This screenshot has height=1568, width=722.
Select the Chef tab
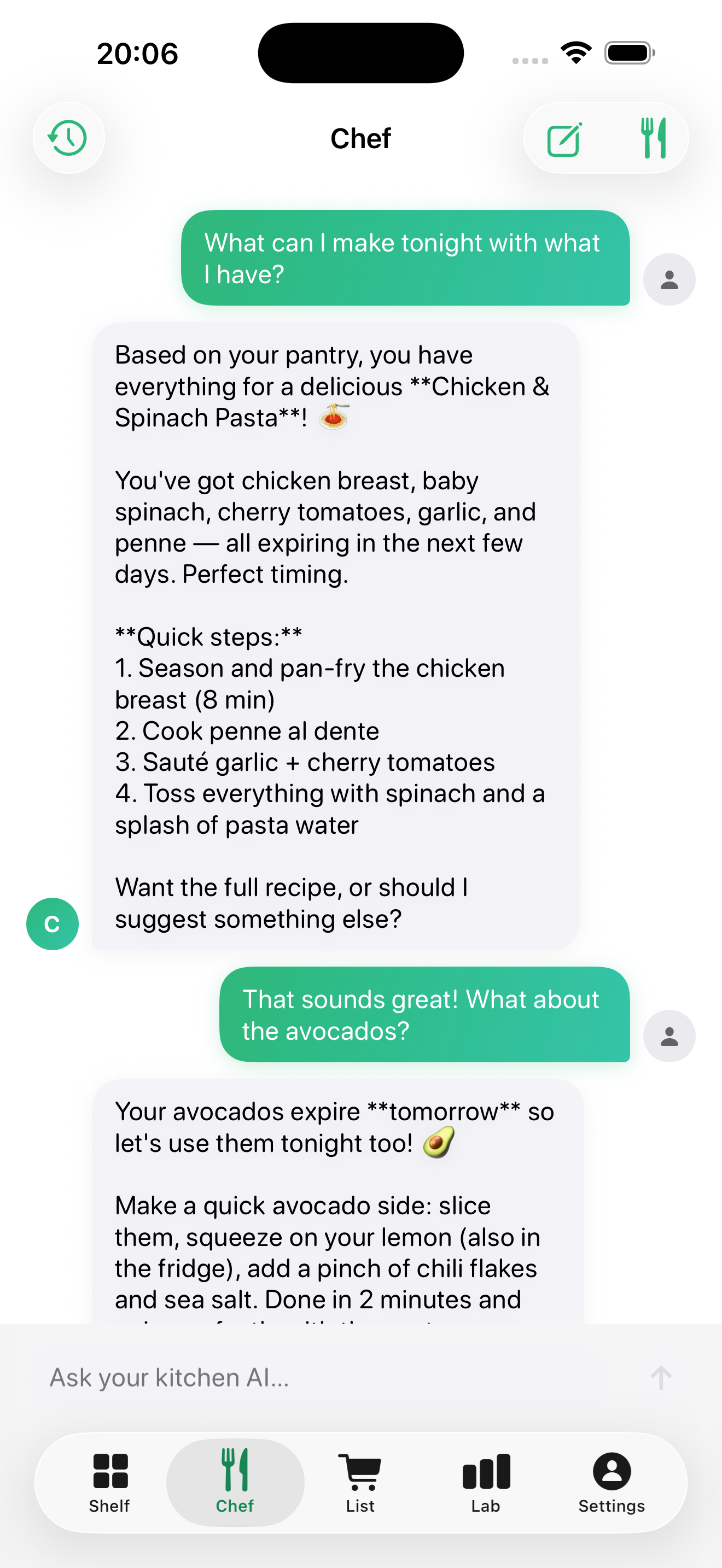(x=235, y=1483)
